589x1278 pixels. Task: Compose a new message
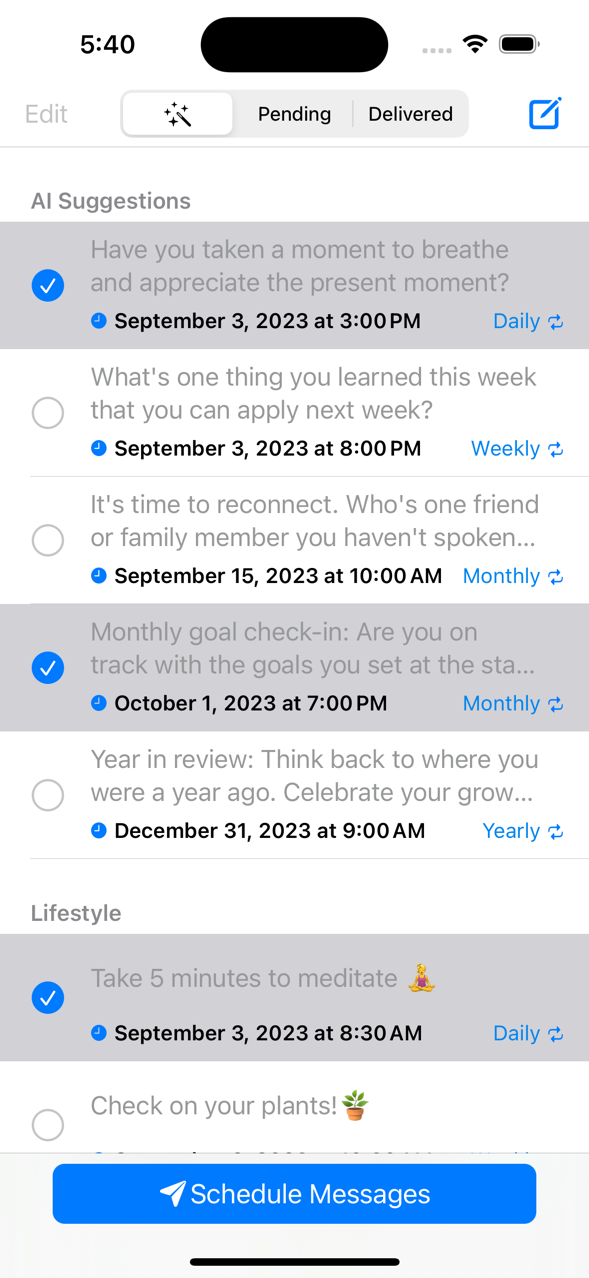[x=545, y=113]
